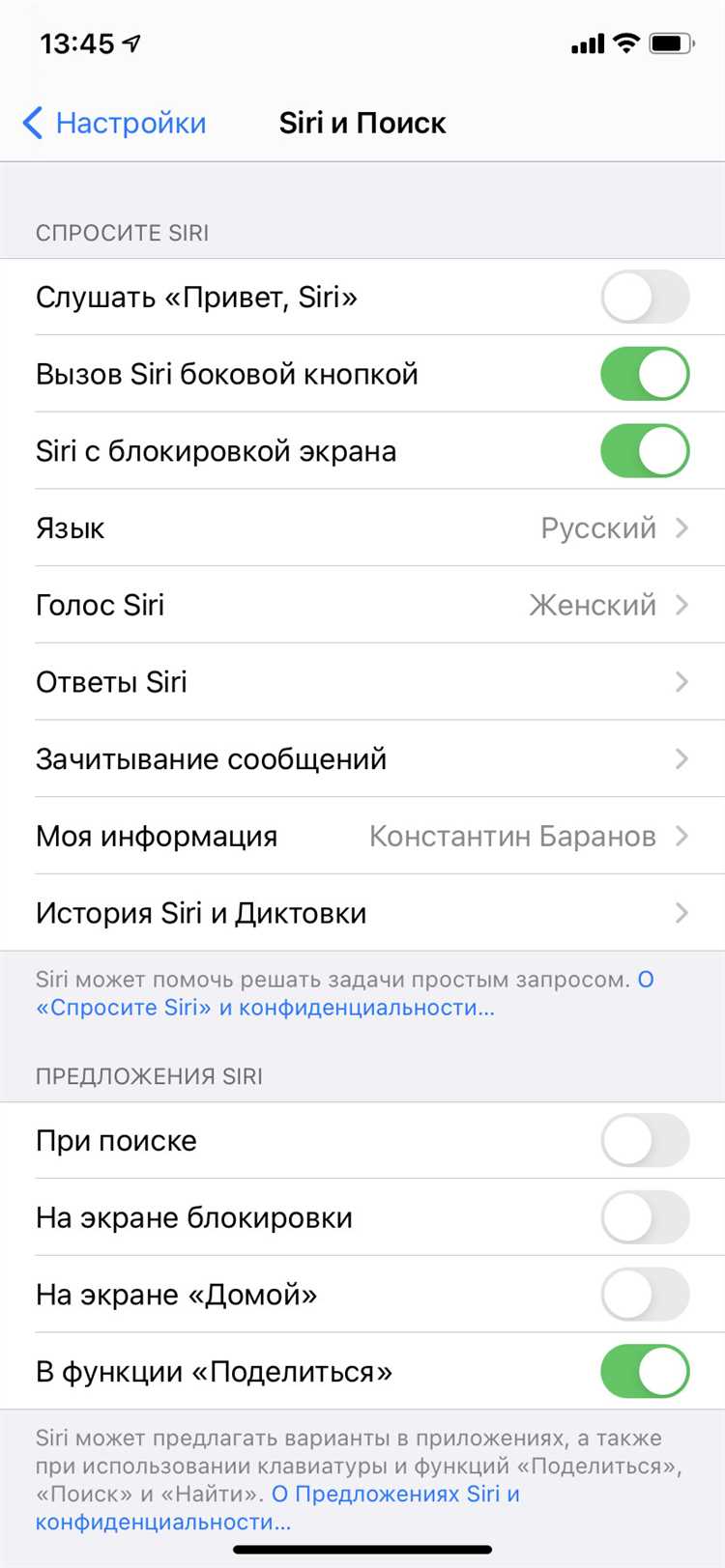
Task: Disable Siri с блокировкой экрана
Action: 645,451
